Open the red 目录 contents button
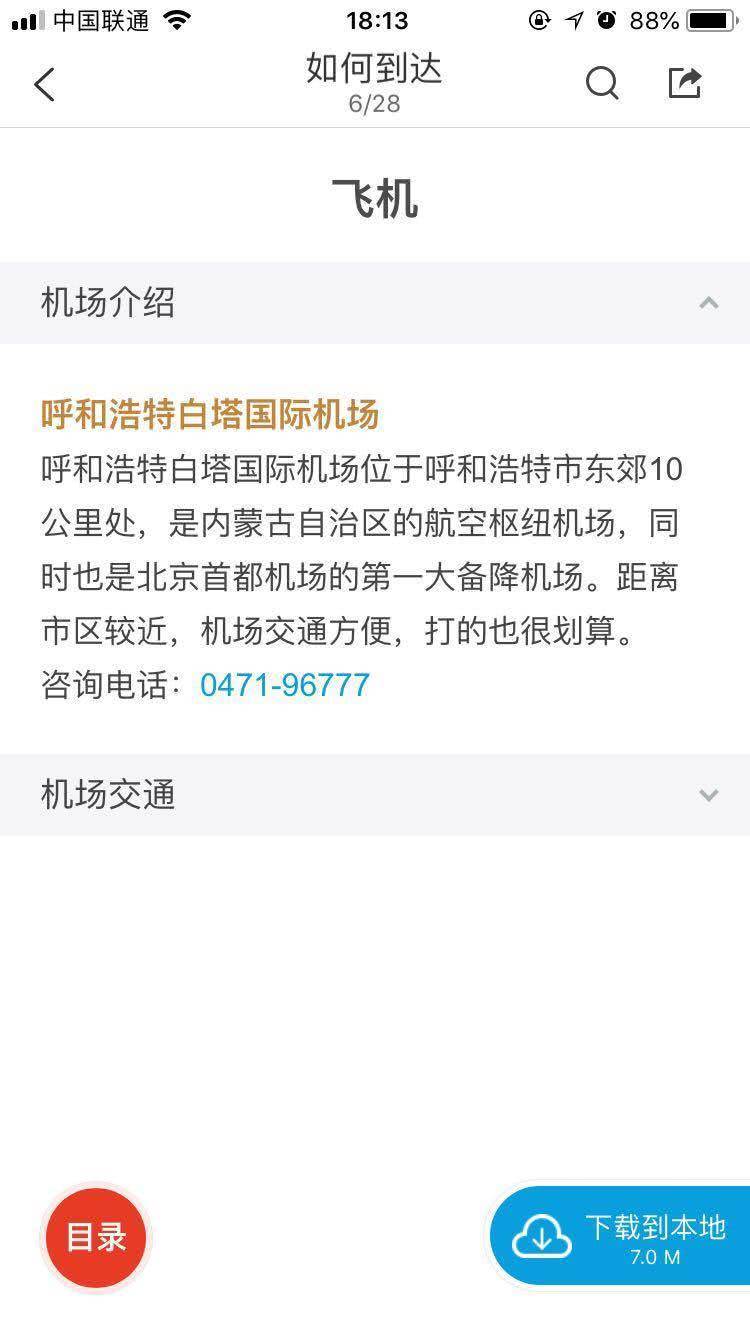This screenshot has width=750, height=1334. [94, 1237]
